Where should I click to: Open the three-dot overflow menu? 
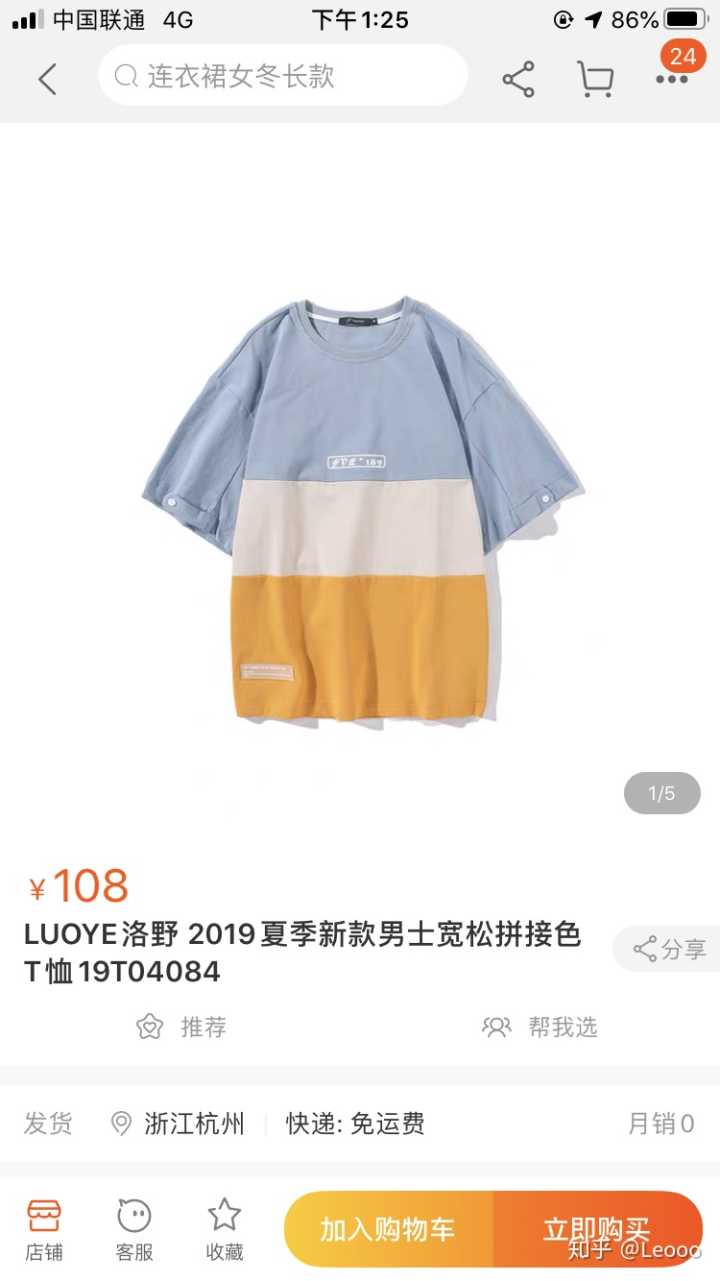click(671, 79)
